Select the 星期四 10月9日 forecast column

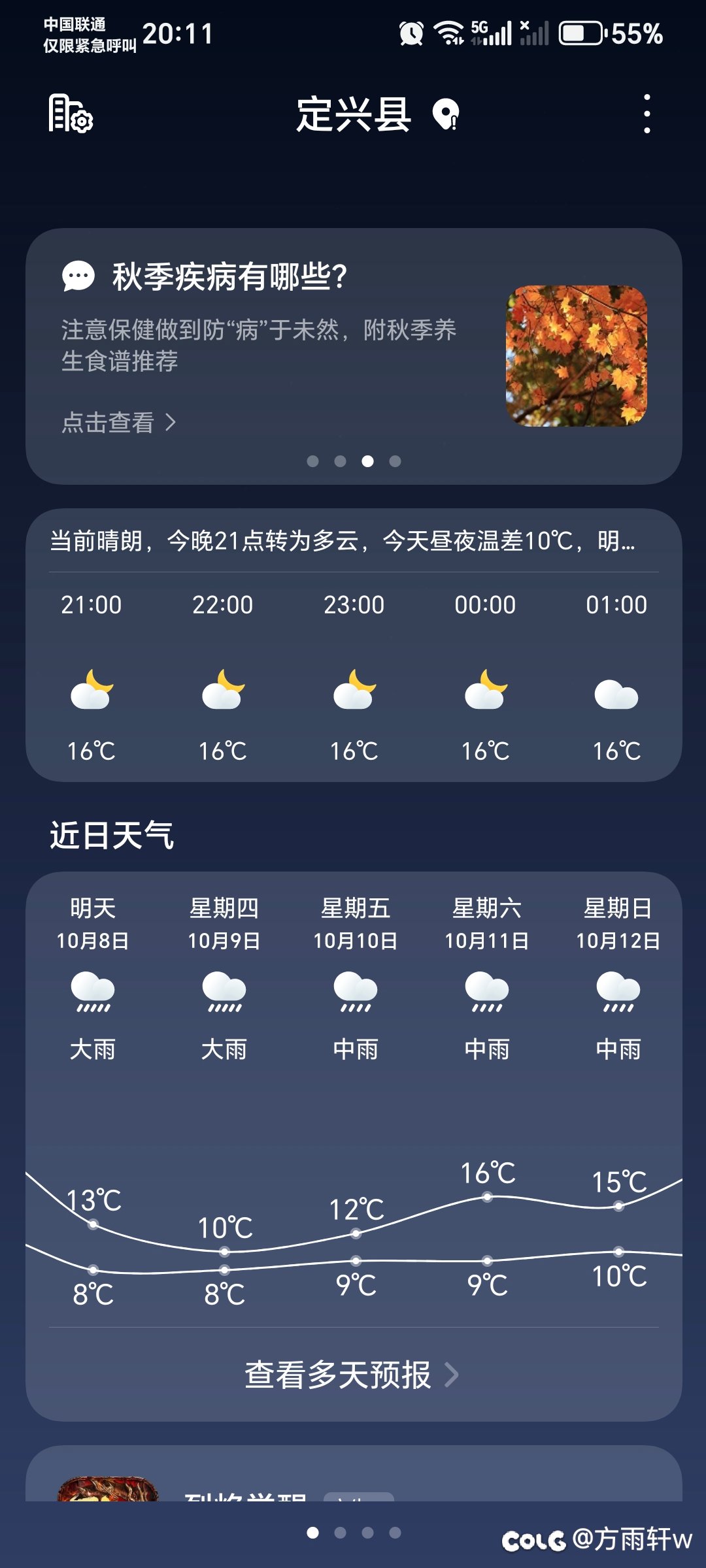(224, 980)
